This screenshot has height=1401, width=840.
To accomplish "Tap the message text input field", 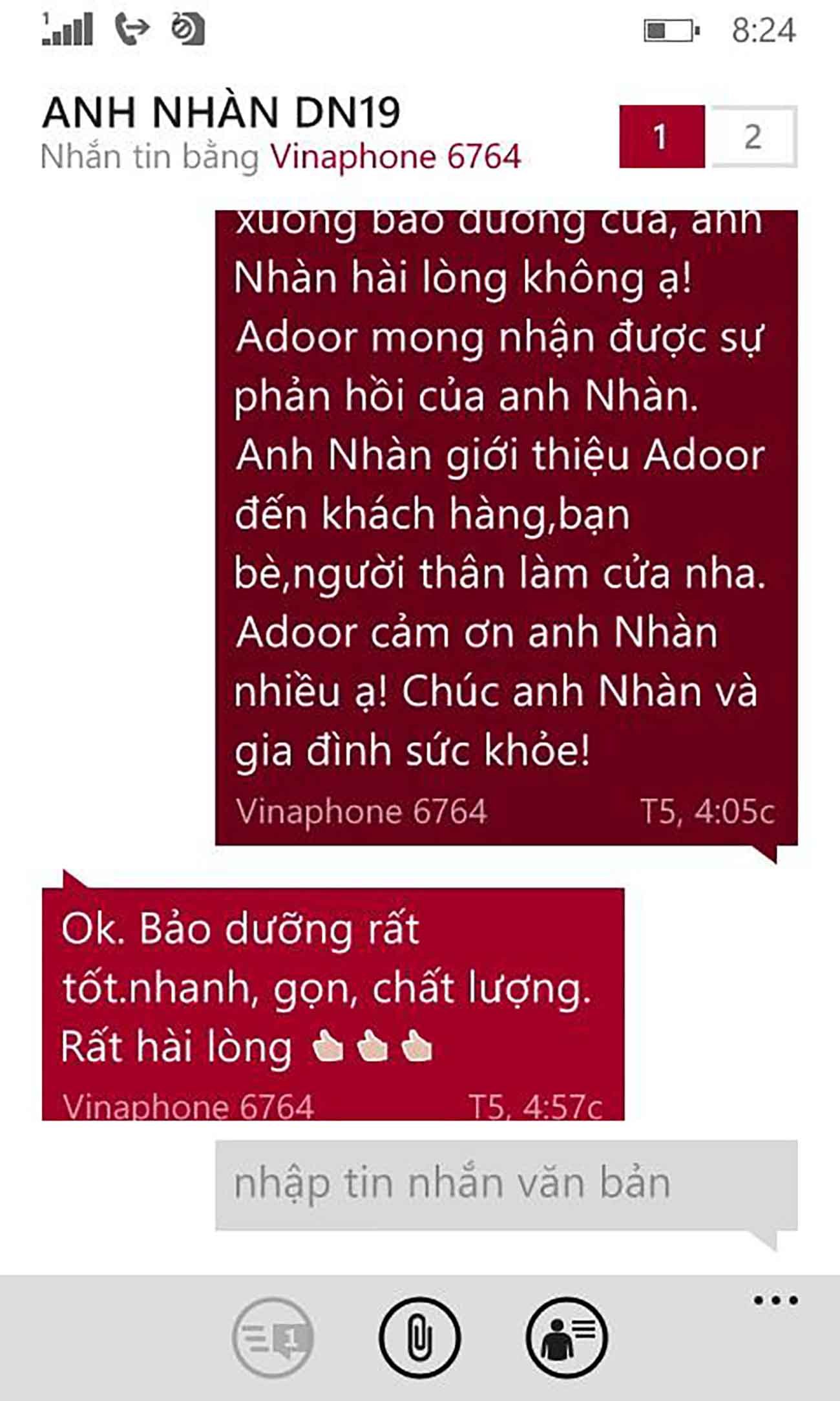I will click(x=505, y=1184).
